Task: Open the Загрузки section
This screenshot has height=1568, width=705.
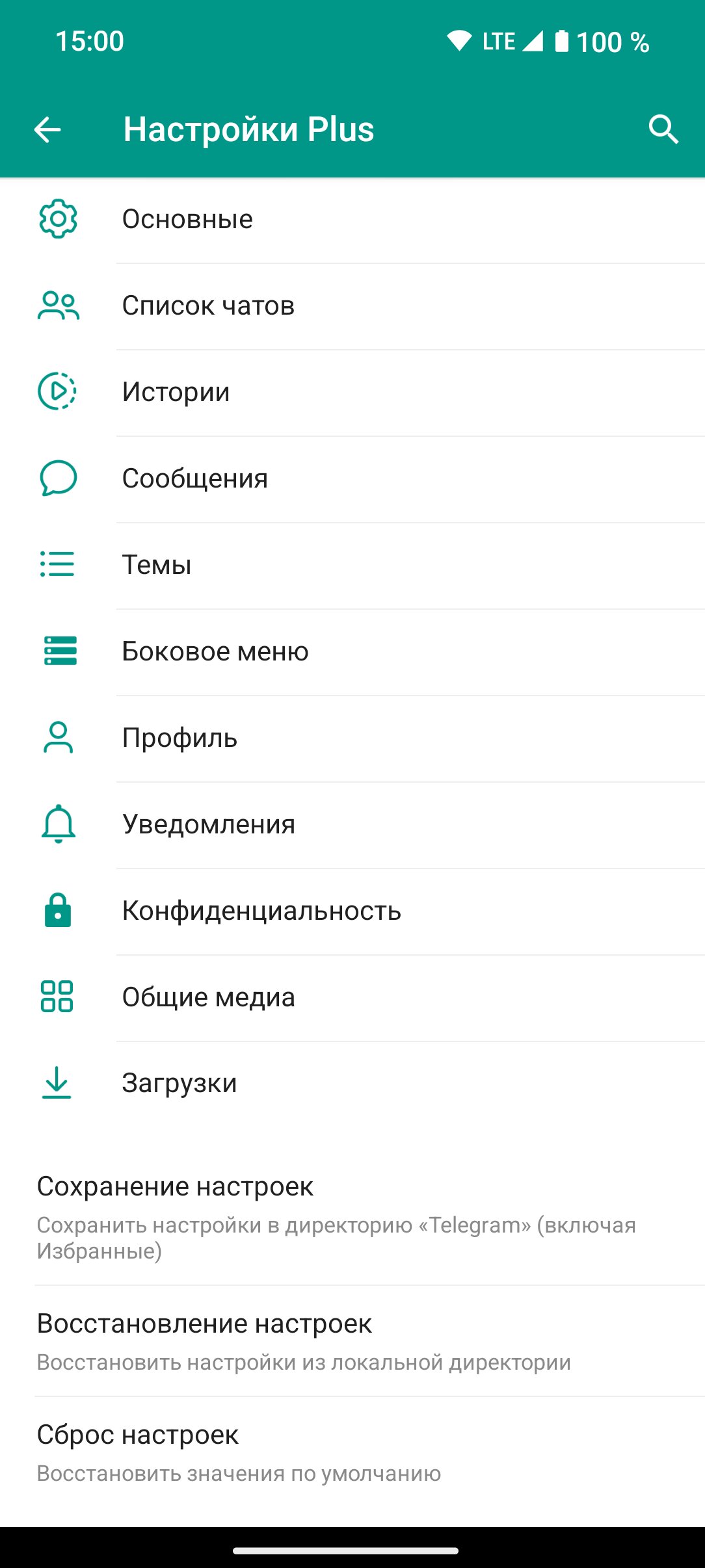Action: point(352,1084)
